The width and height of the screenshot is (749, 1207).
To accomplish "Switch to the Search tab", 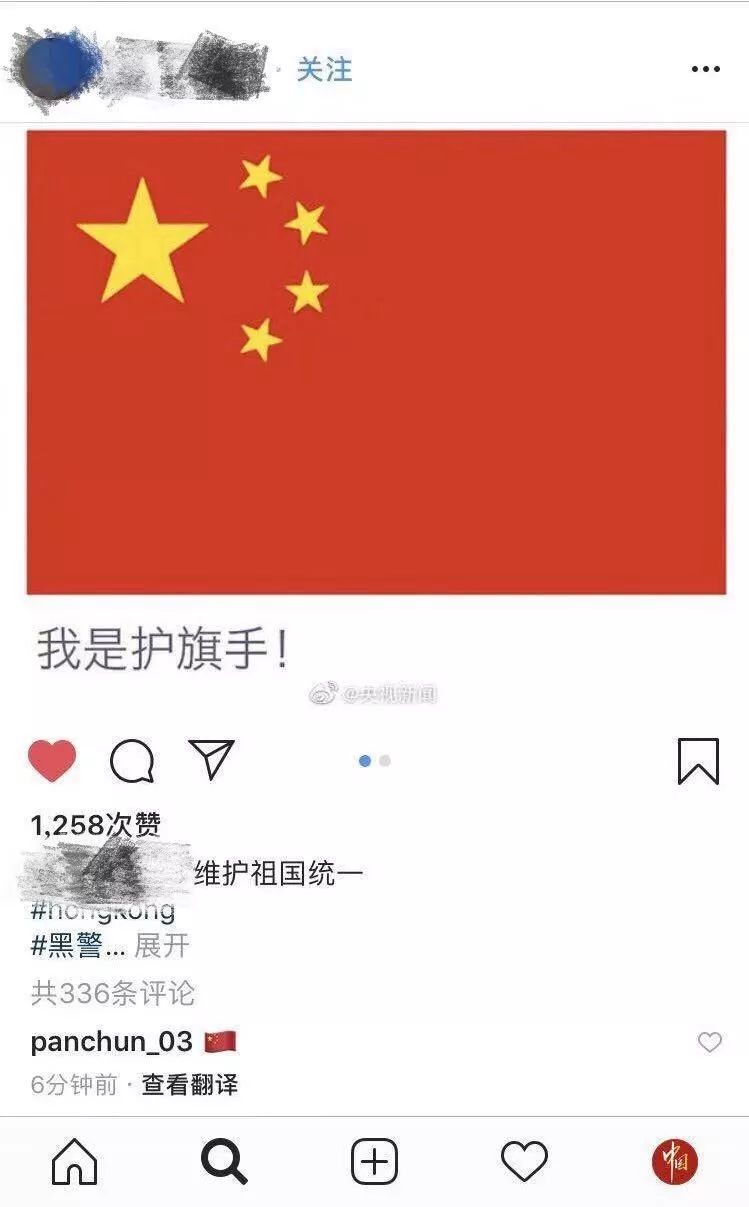I will (x=224, y=1162).
